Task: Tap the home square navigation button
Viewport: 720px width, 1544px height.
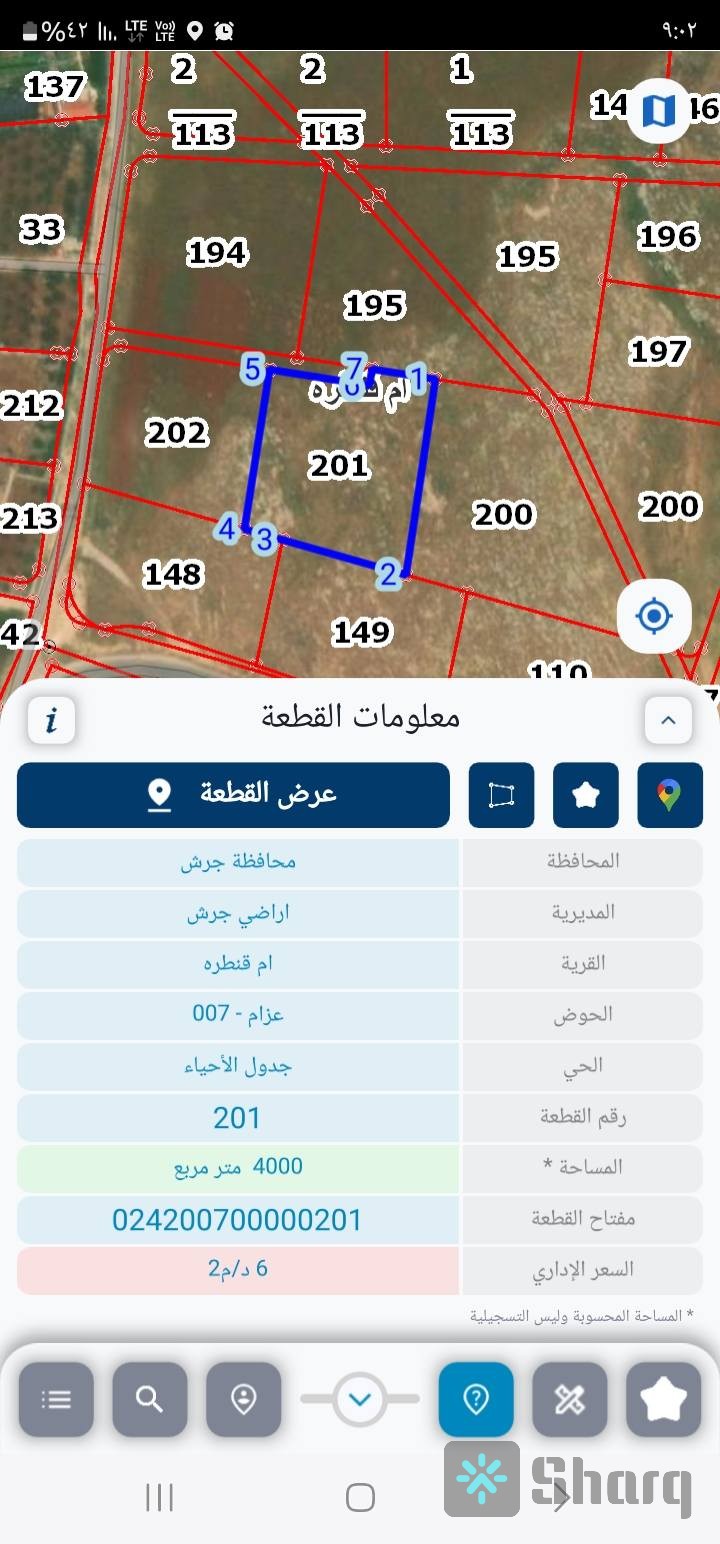Action: pyautogui.click(x=359, y=1497)
